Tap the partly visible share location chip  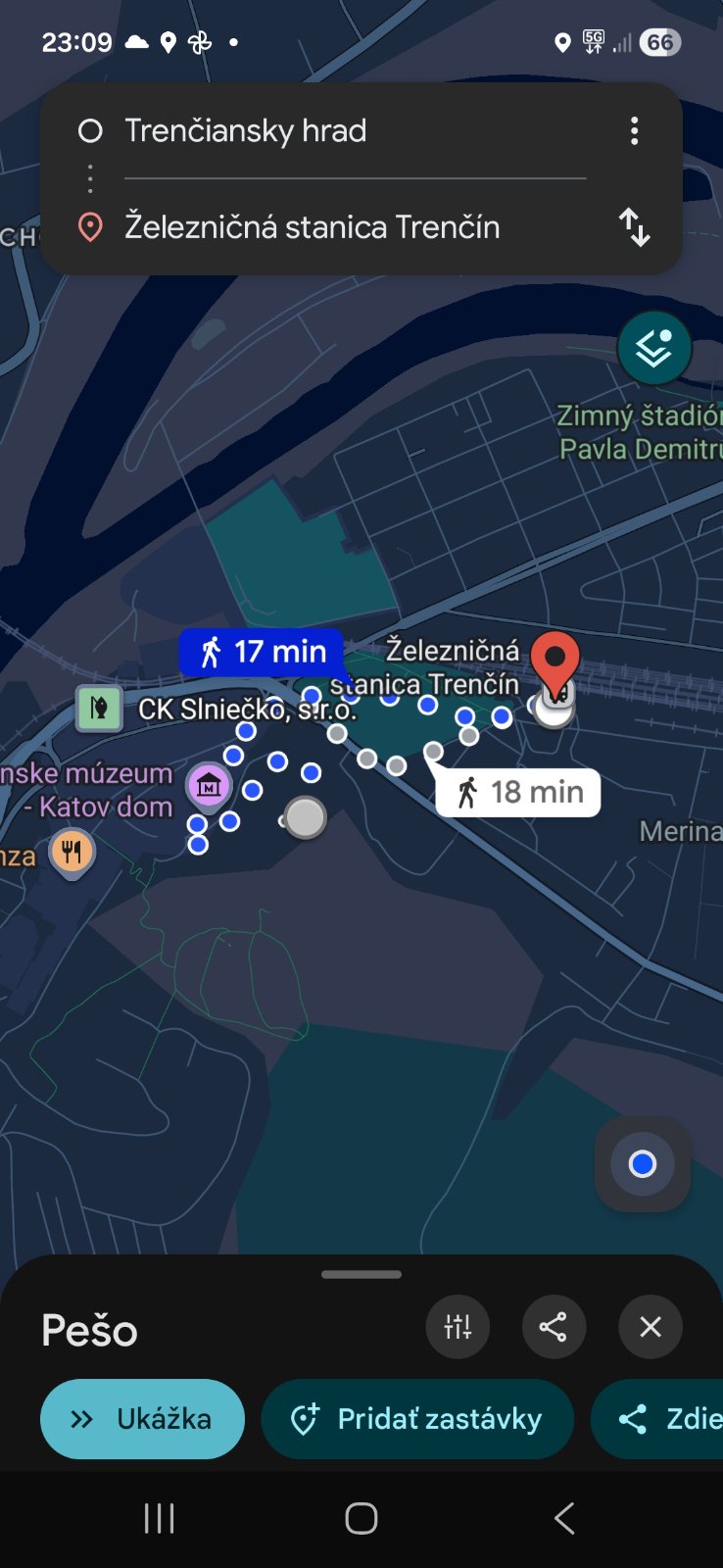660,1419
